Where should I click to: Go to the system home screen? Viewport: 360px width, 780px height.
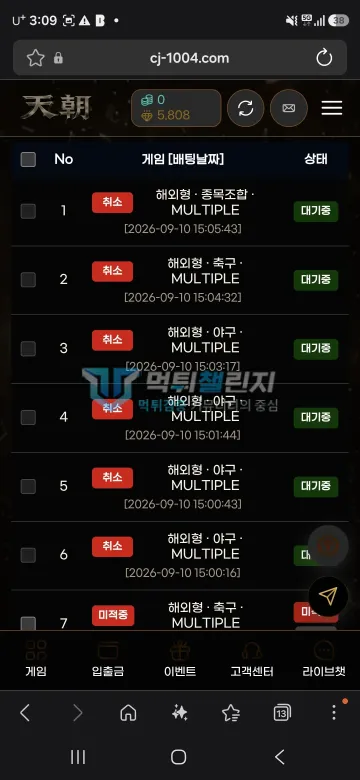(x=179, y=757)
